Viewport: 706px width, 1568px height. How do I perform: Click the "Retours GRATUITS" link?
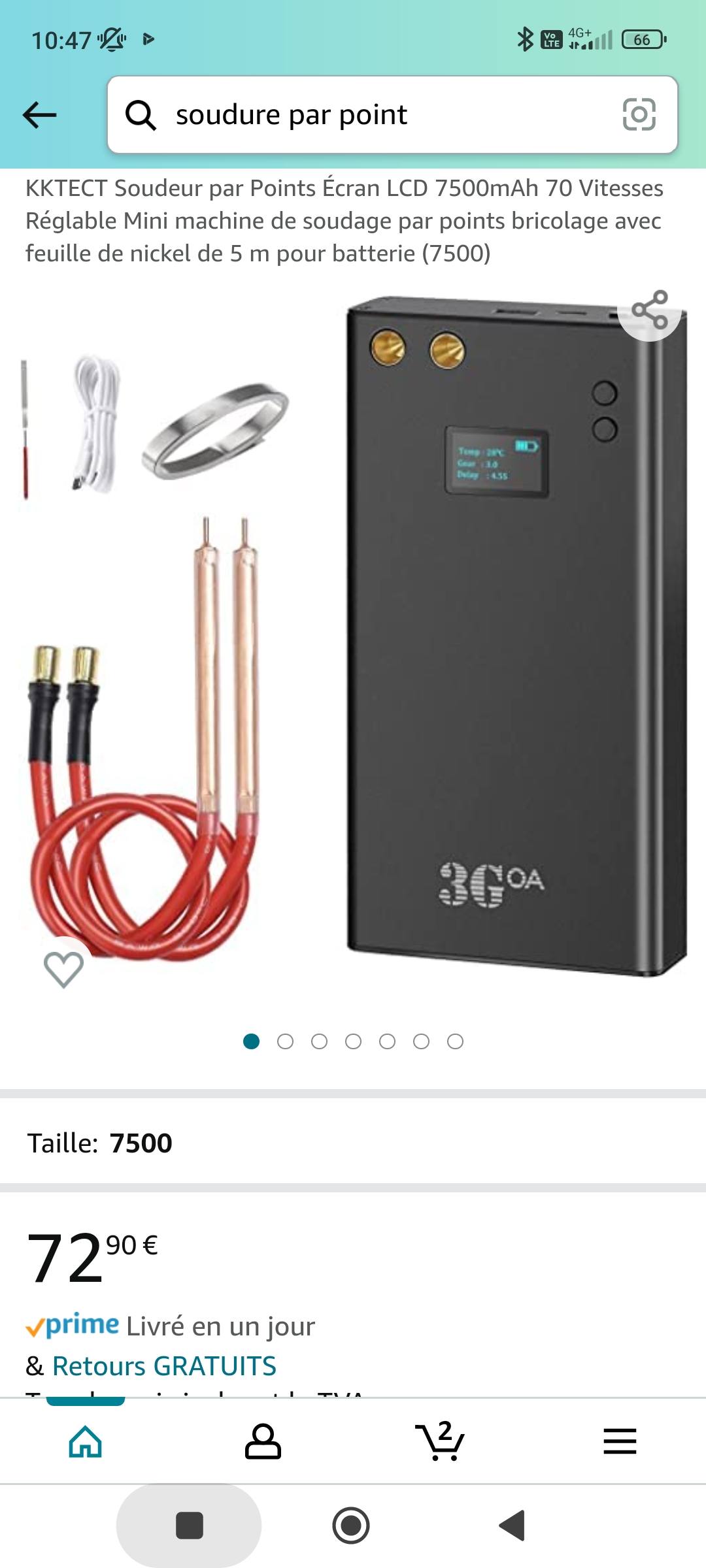pyautogui.click(x=164, y=1366)
